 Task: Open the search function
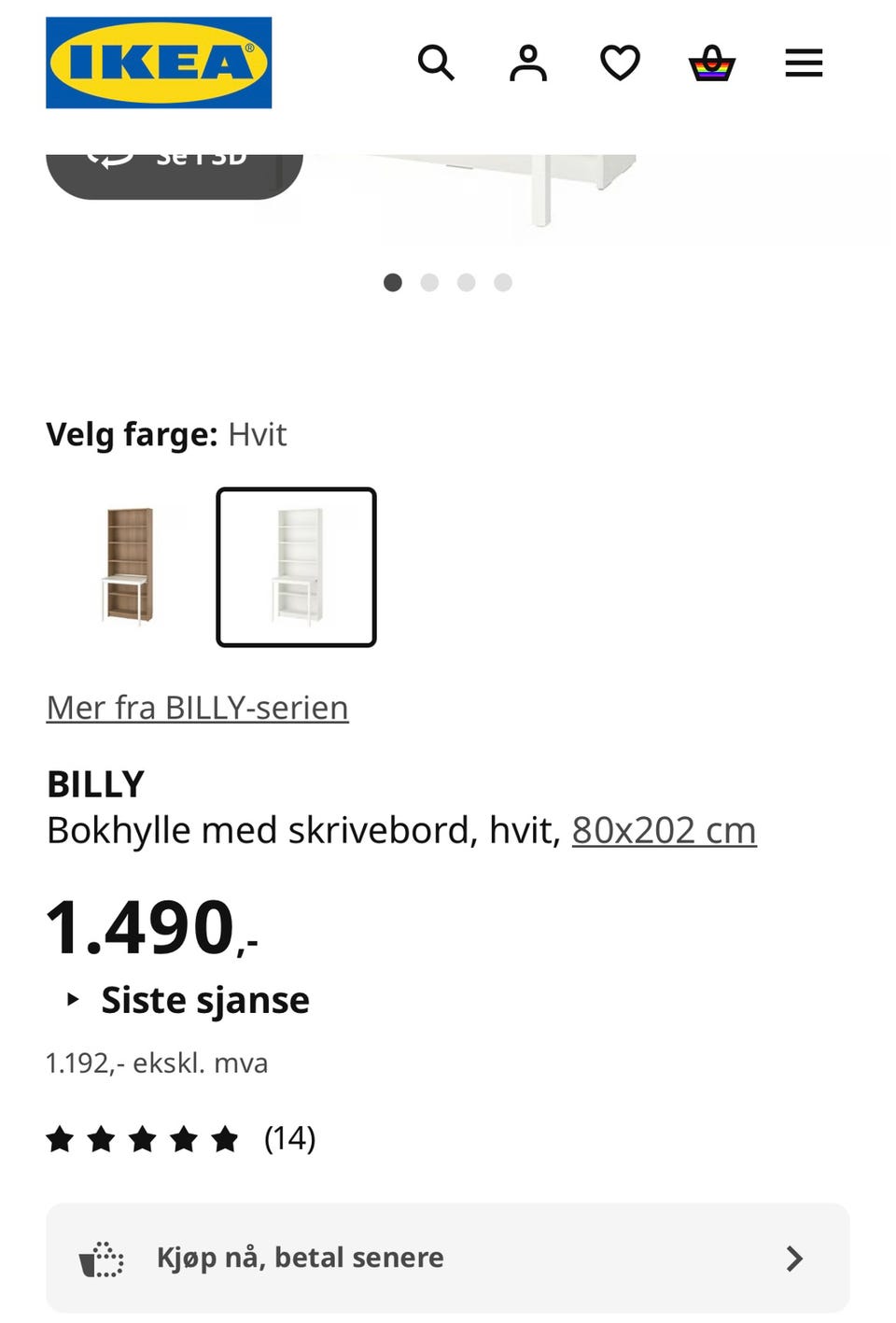pos(436,63)
